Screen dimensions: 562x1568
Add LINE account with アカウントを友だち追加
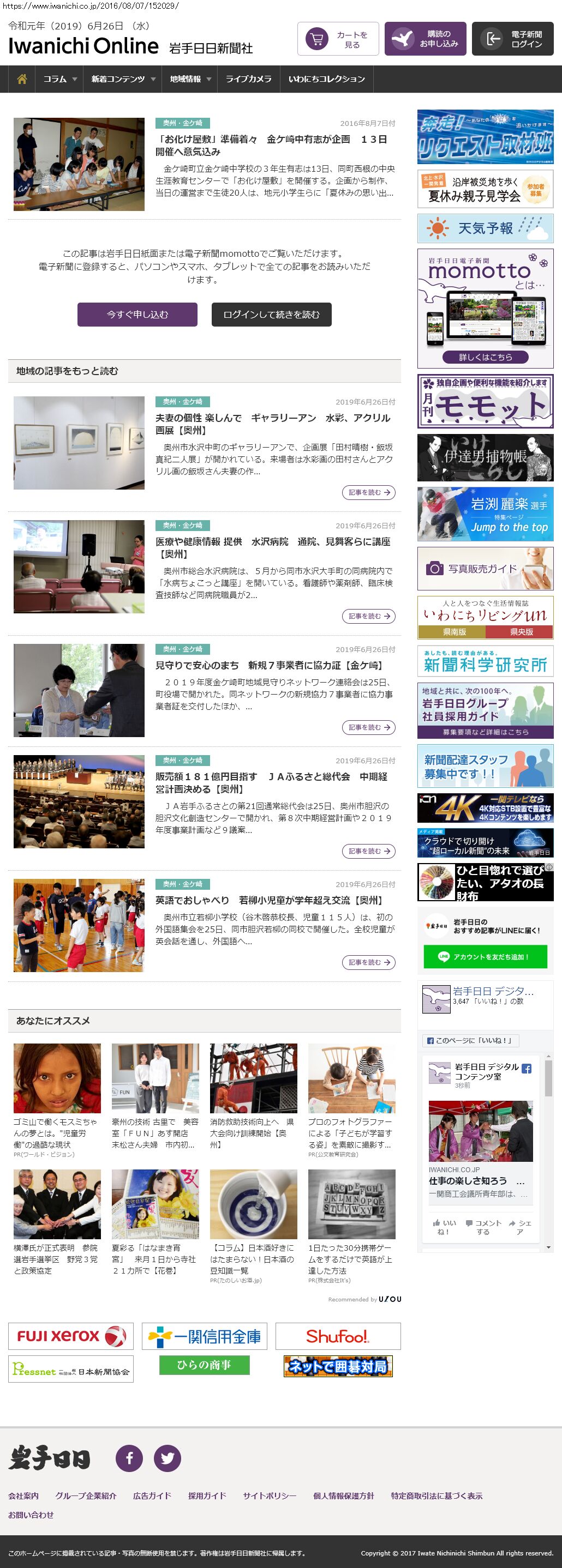(485, 957)
